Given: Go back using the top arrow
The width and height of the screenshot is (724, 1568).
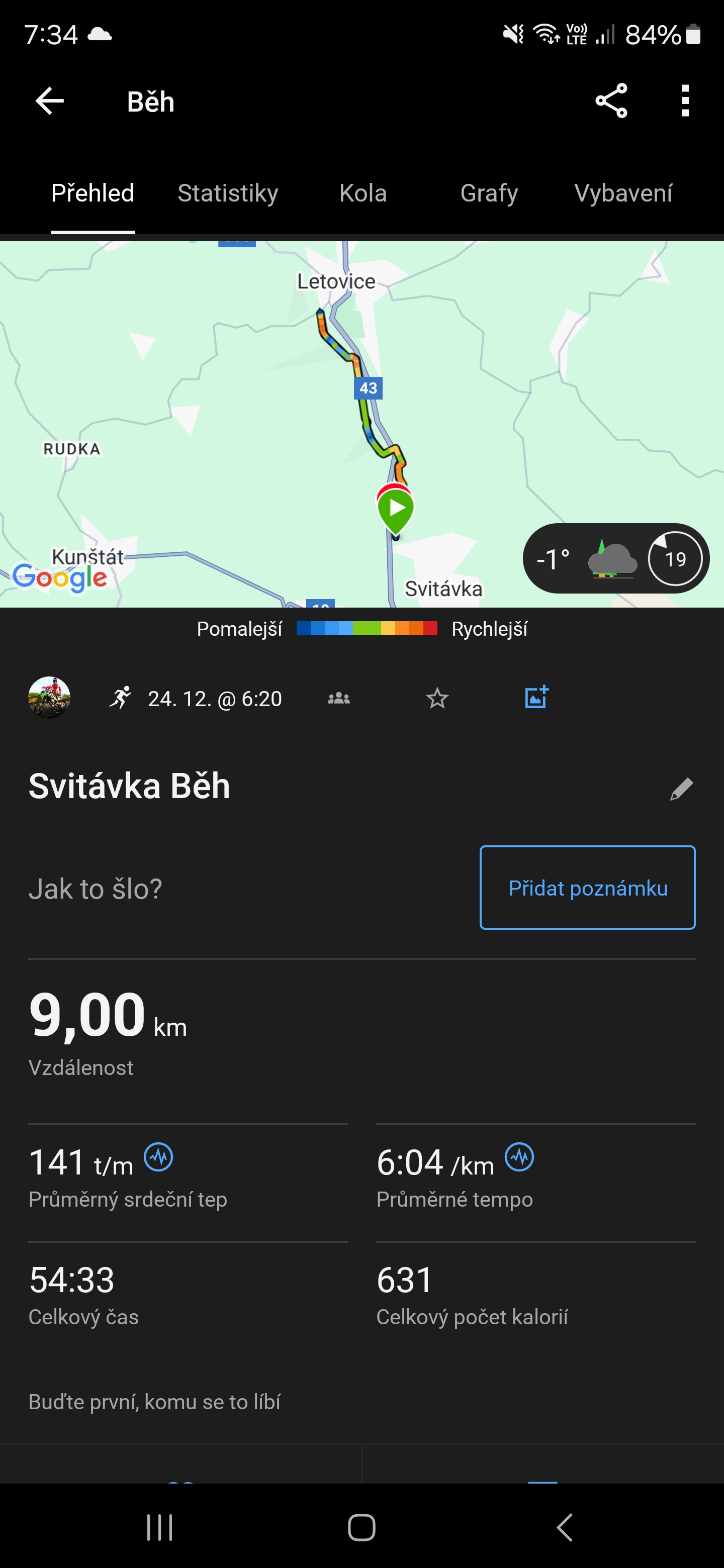Looking at the screenshot, I should click(x=50, y=101).
